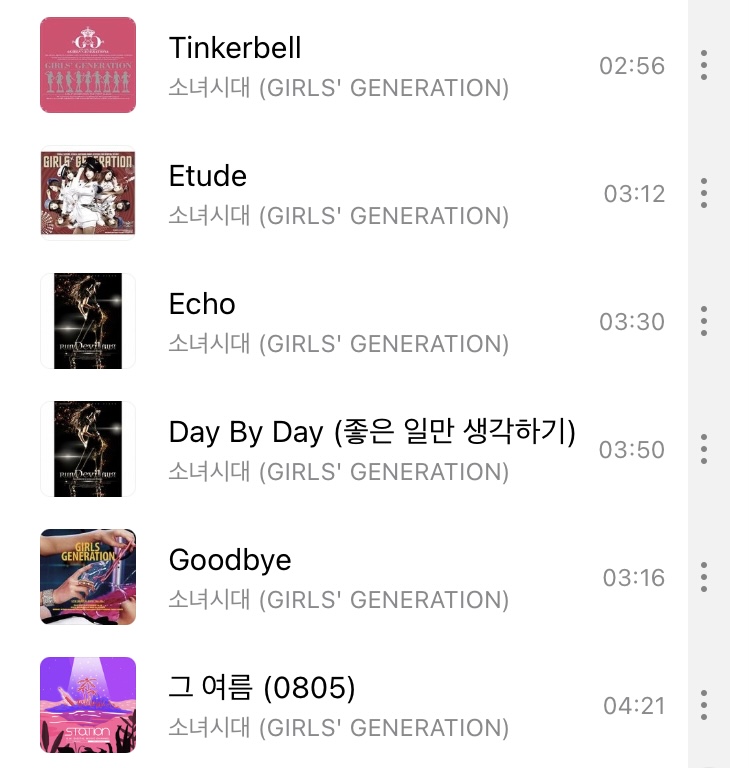This screenshot has width=750, height=768.
Task: Play the song Echo
Action: pos(202,304)
